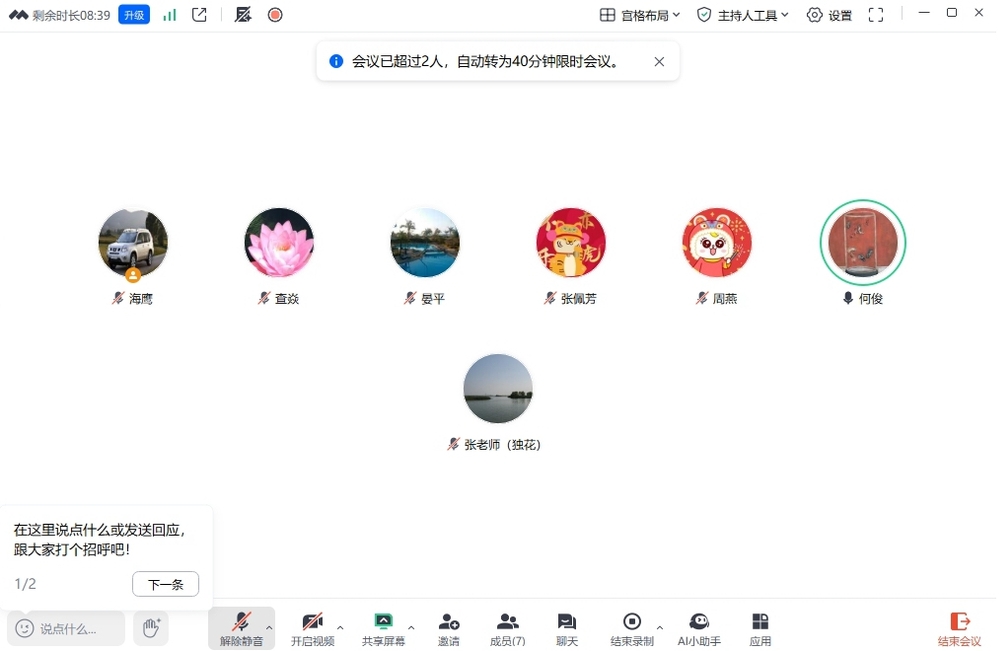
Task: Select participant 何俊's avatar tile
Action: pyautogui.click(x=862, y=243)
